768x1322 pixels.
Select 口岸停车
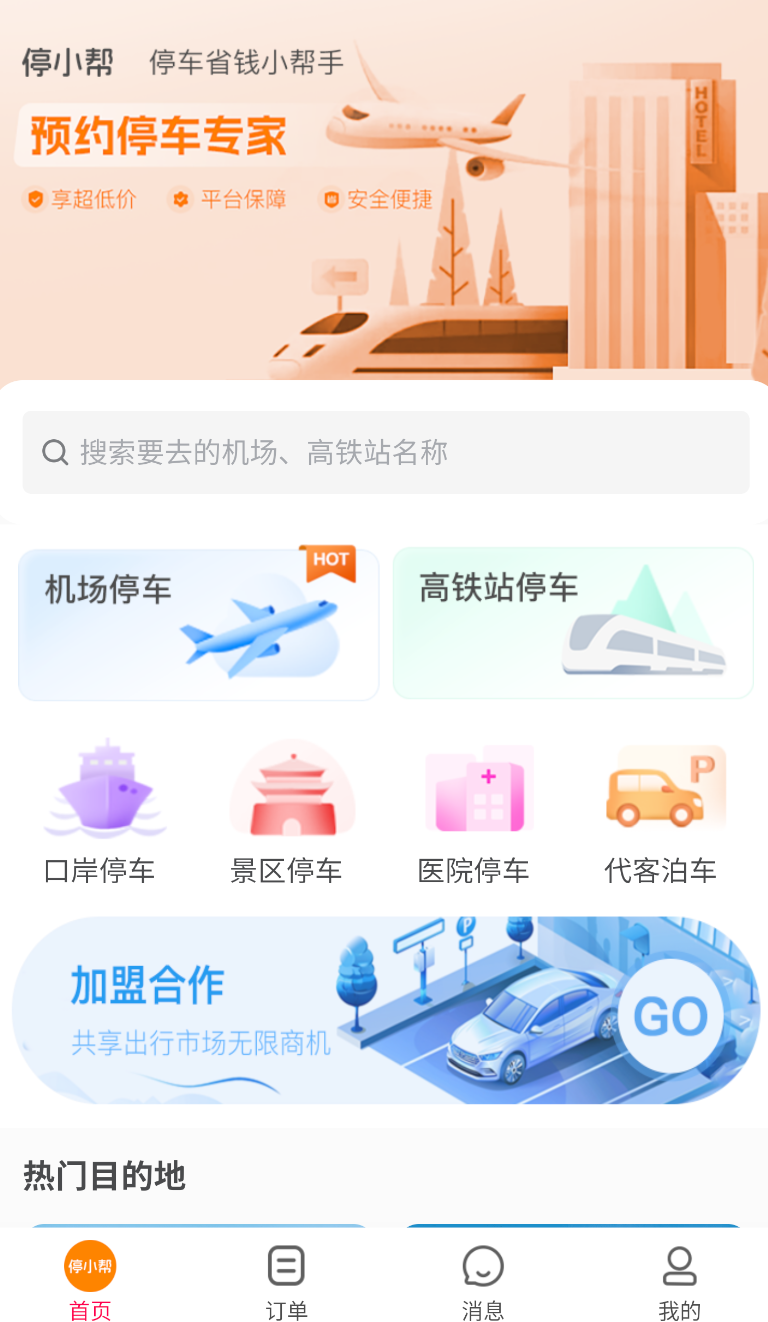tap(100, 812)
